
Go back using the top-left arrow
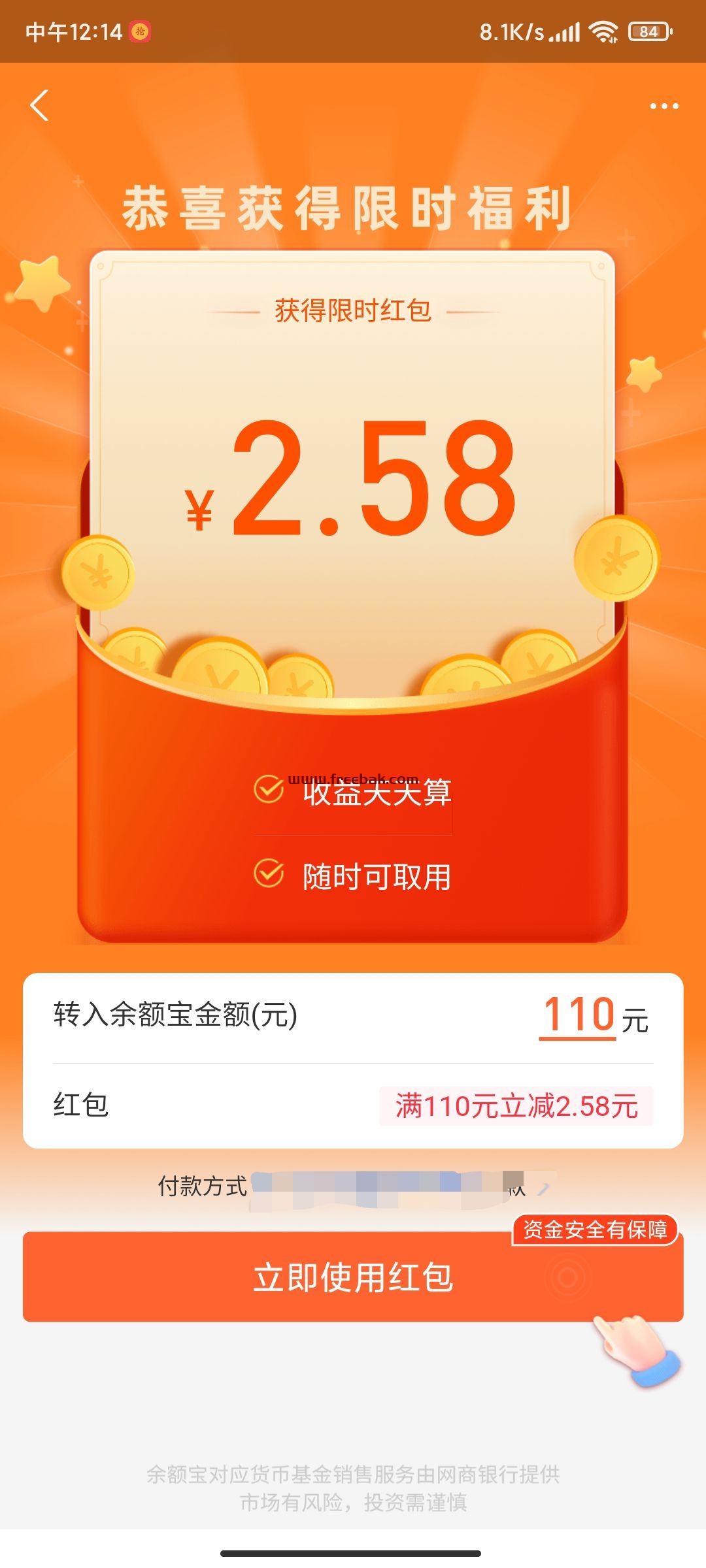(x=40, y=106)
